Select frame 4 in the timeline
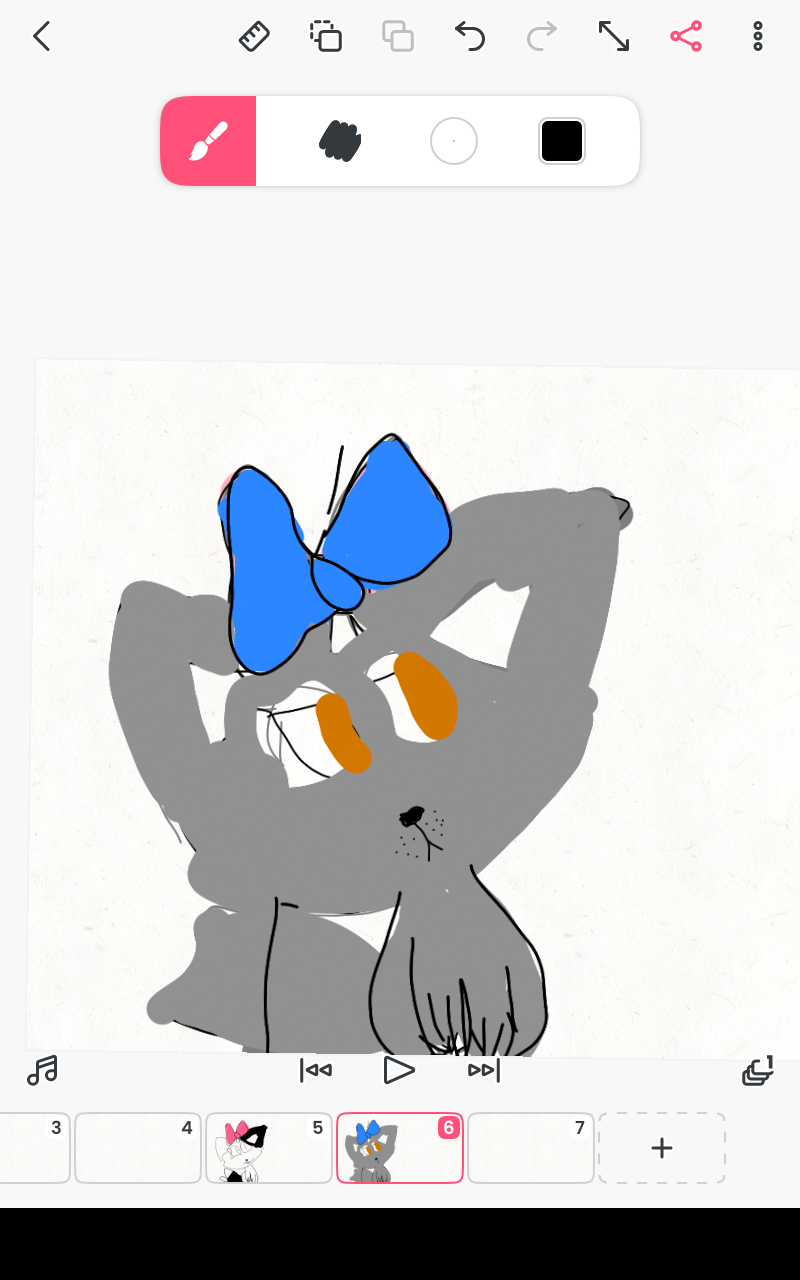This screenshot has height=1280, width=800. (138, 1148)
